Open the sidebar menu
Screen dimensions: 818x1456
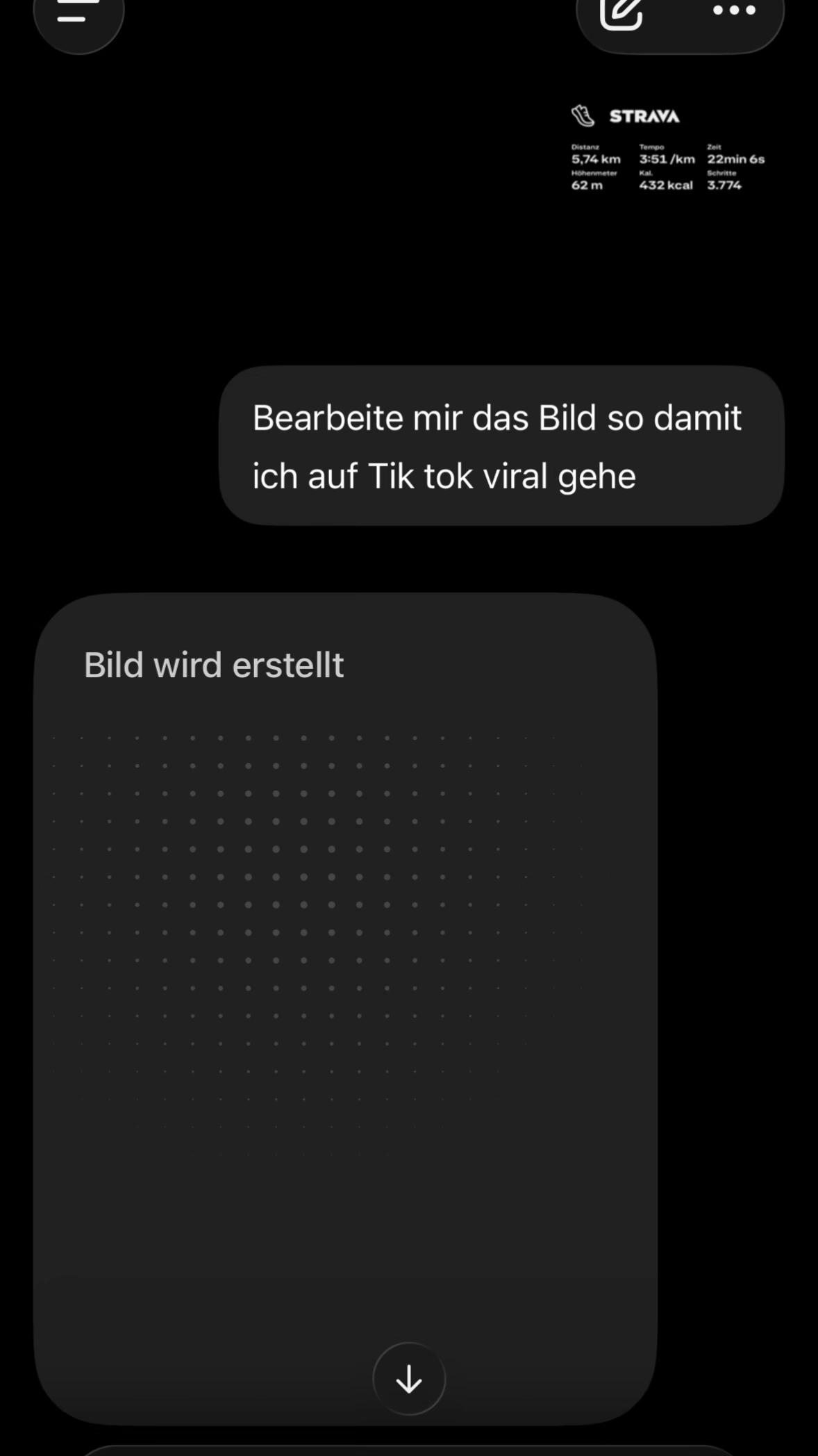tap(78, 14)
